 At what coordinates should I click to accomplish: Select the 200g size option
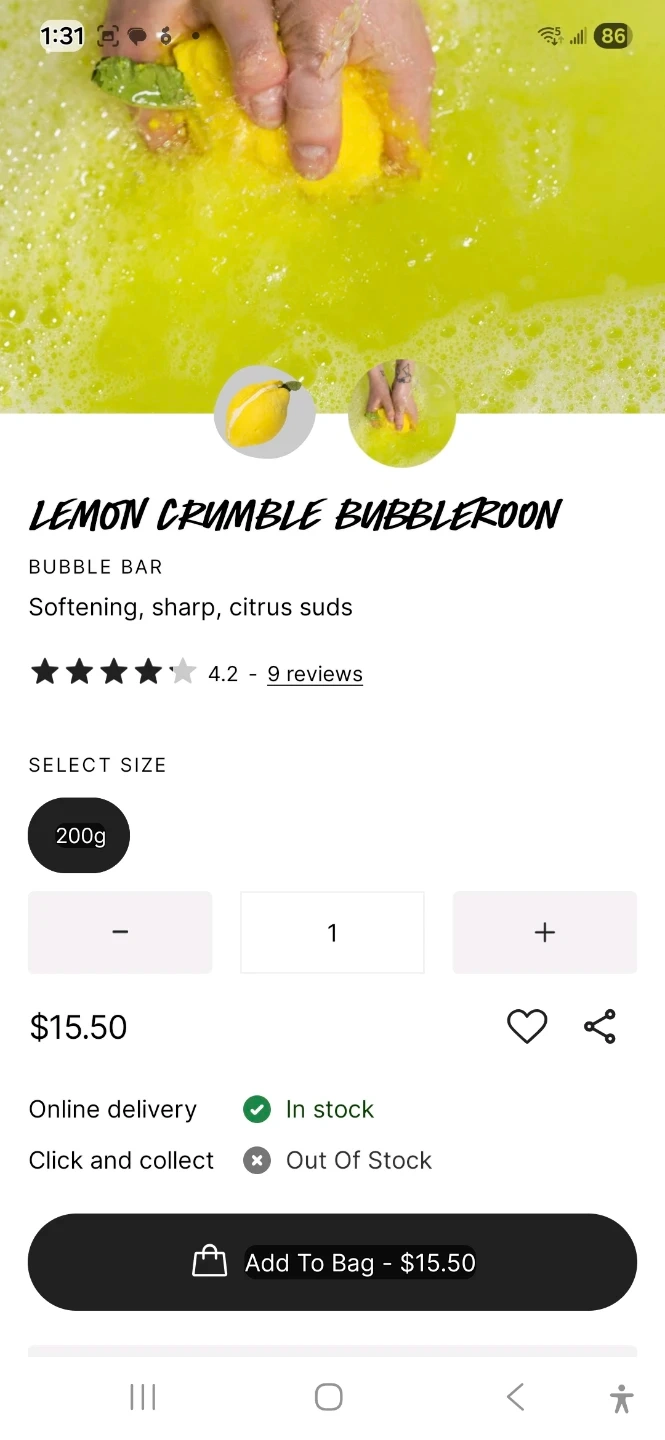point(79,835)
